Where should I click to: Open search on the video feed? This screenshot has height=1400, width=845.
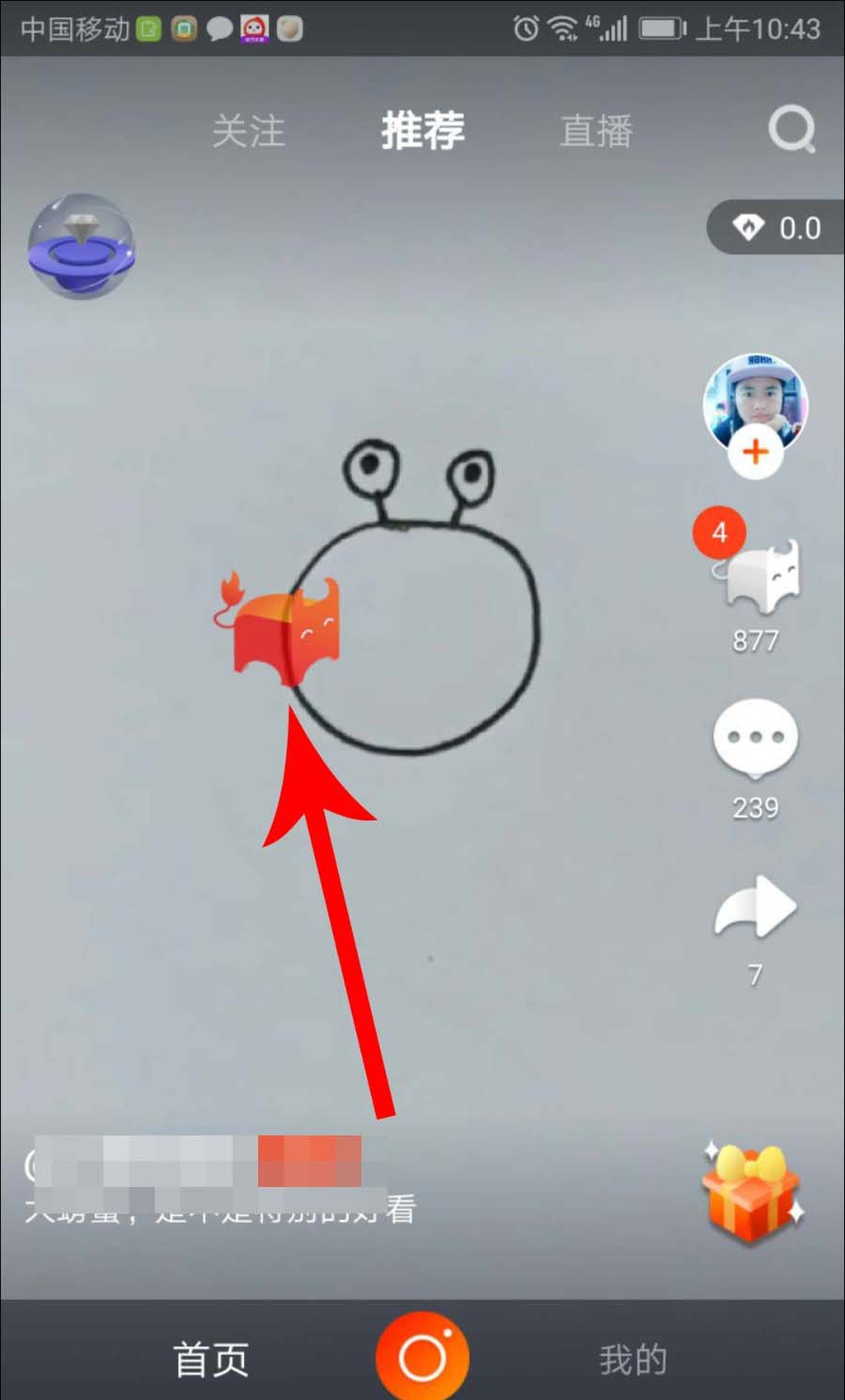pos(791,129)
